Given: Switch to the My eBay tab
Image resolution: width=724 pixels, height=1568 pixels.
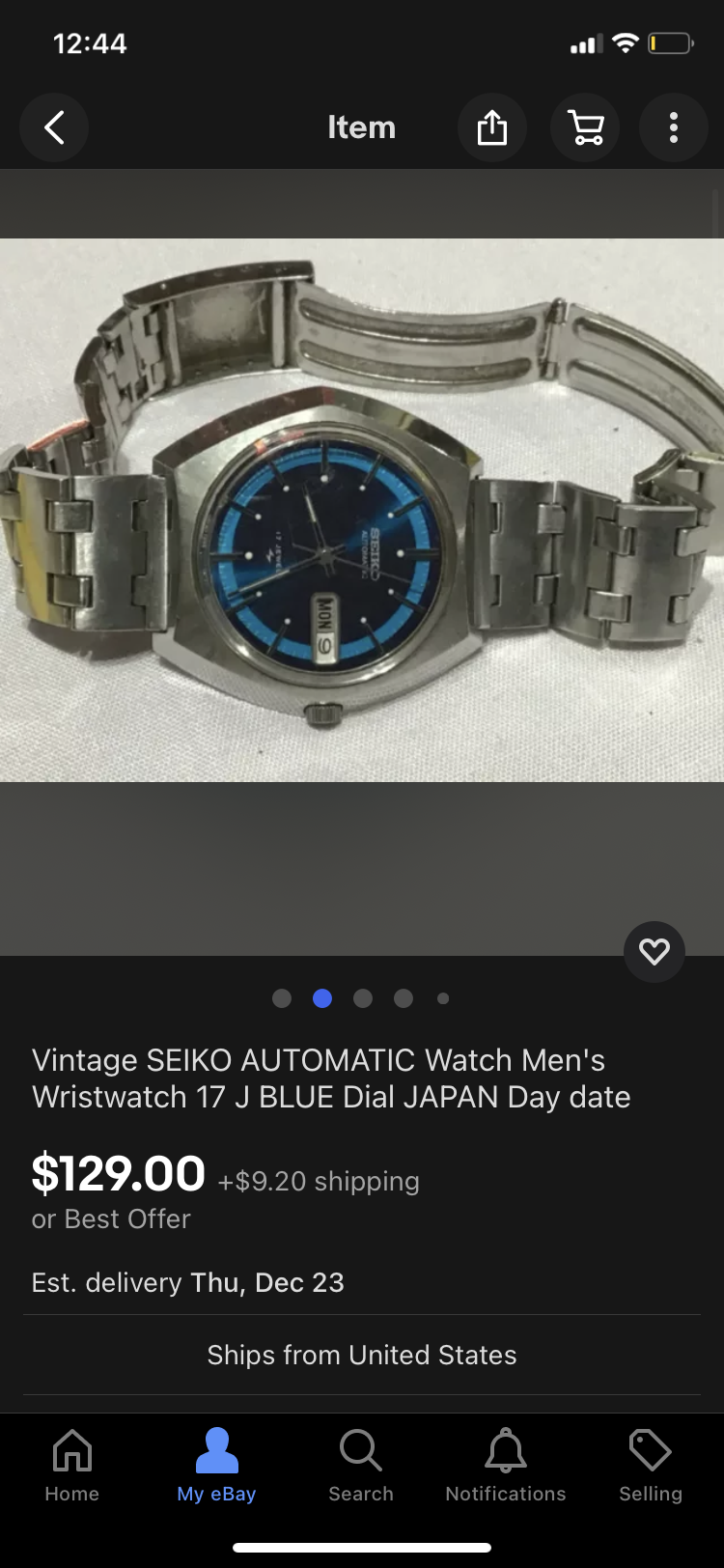Looking at the screenshot, I should click(x=216, y=1466).
